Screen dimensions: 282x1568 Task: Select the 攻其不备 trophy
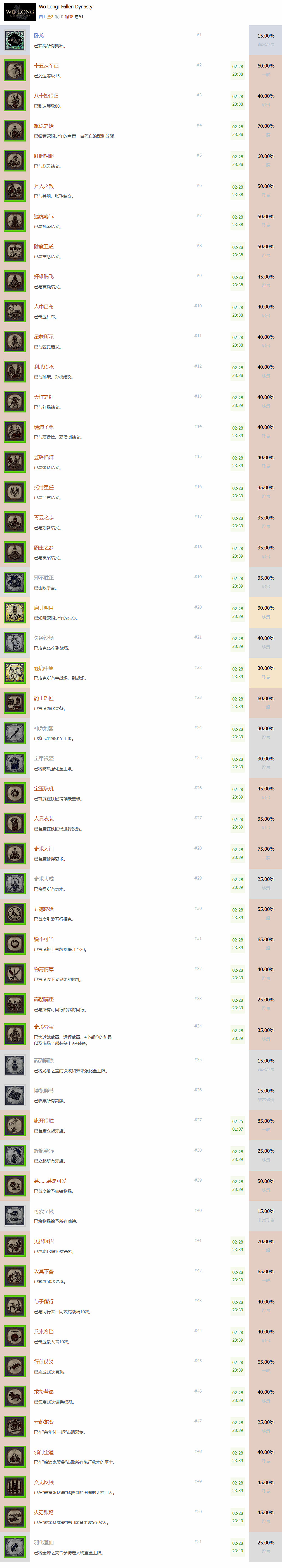44,1272
